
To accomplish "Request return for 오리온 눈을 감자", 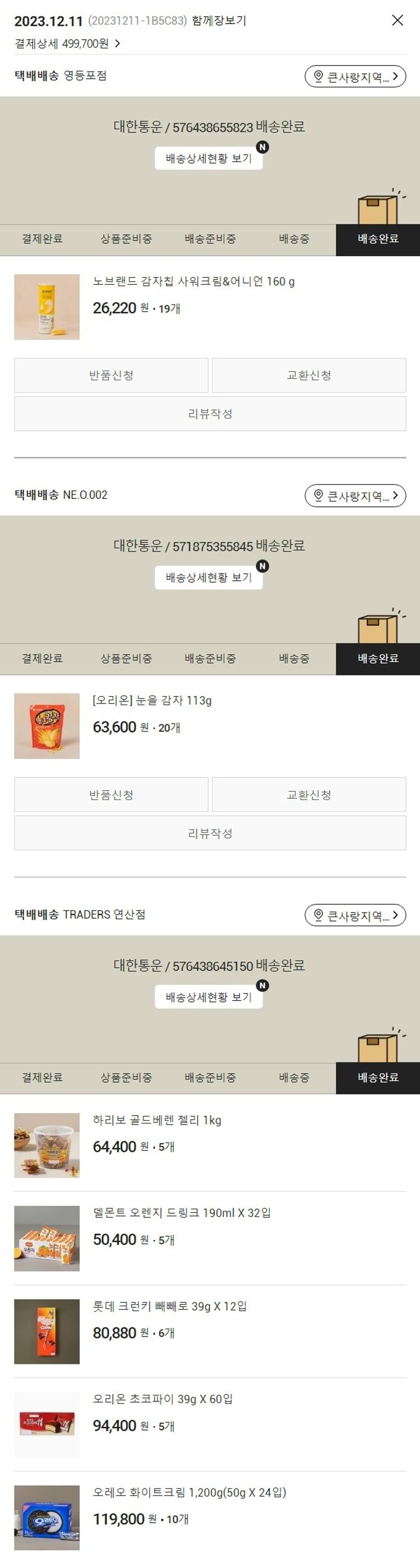I will (x=111, y=794).
